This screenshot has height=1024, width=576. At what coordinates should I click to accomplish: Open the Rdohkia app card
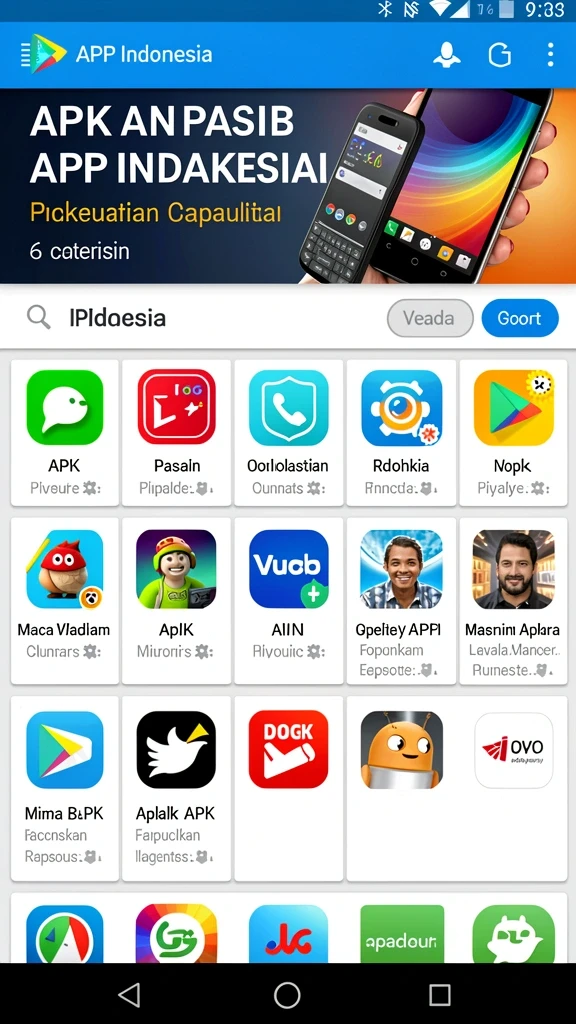401,432
